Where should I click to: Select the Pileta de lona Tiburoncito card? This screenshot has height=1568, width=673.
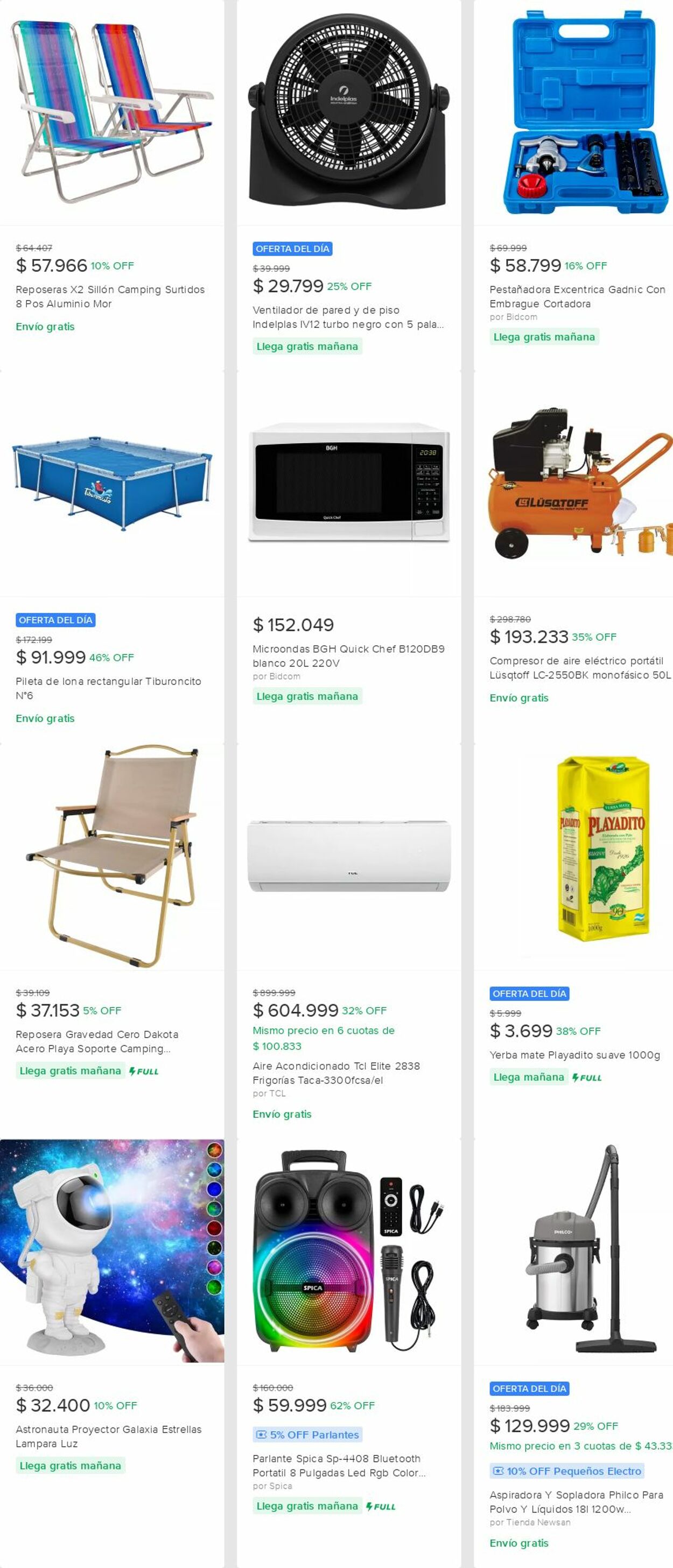point(108,689)
